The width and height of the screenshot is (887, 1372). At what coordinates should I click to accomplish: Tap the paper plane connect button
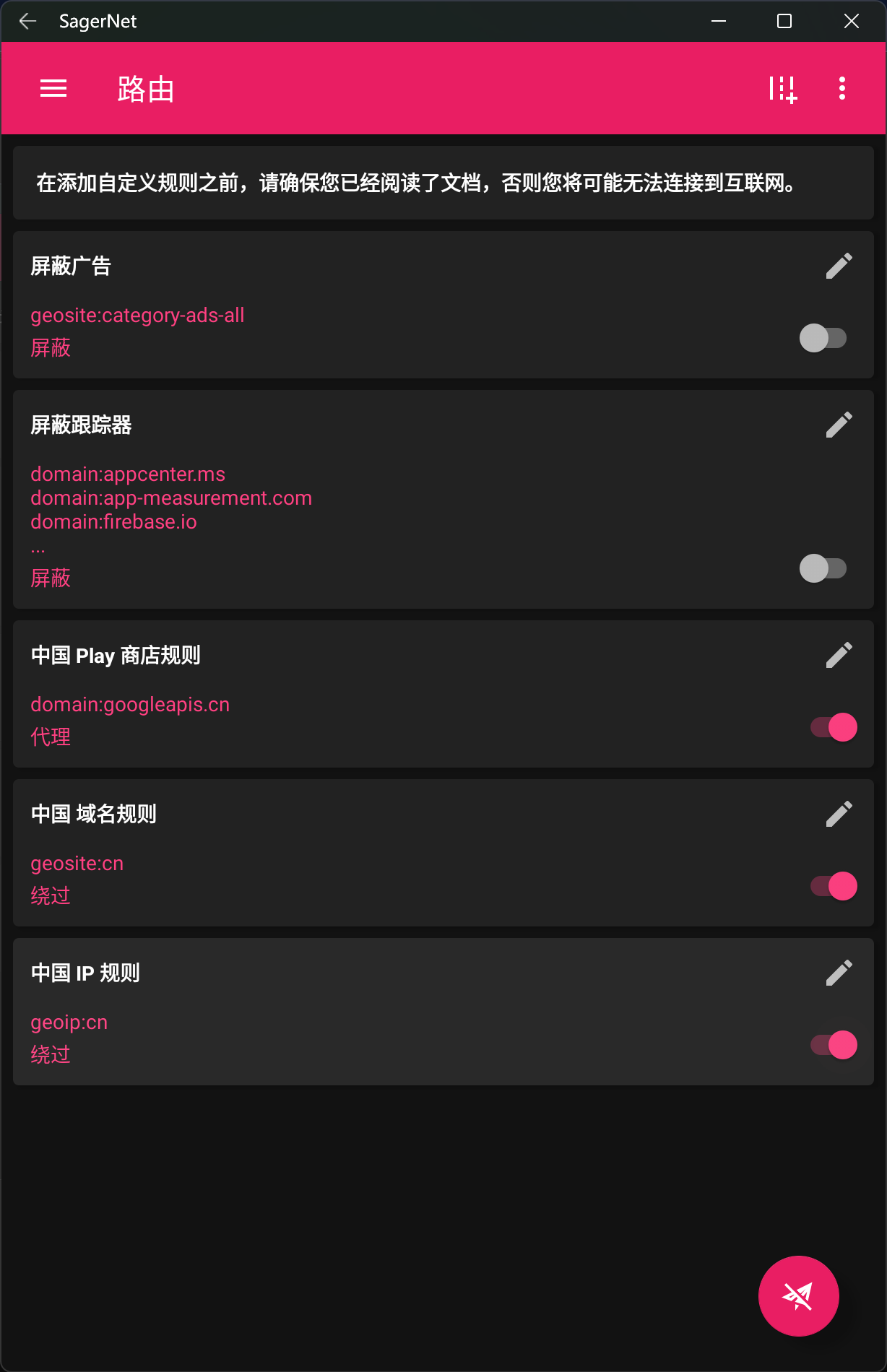(798, 1296)
